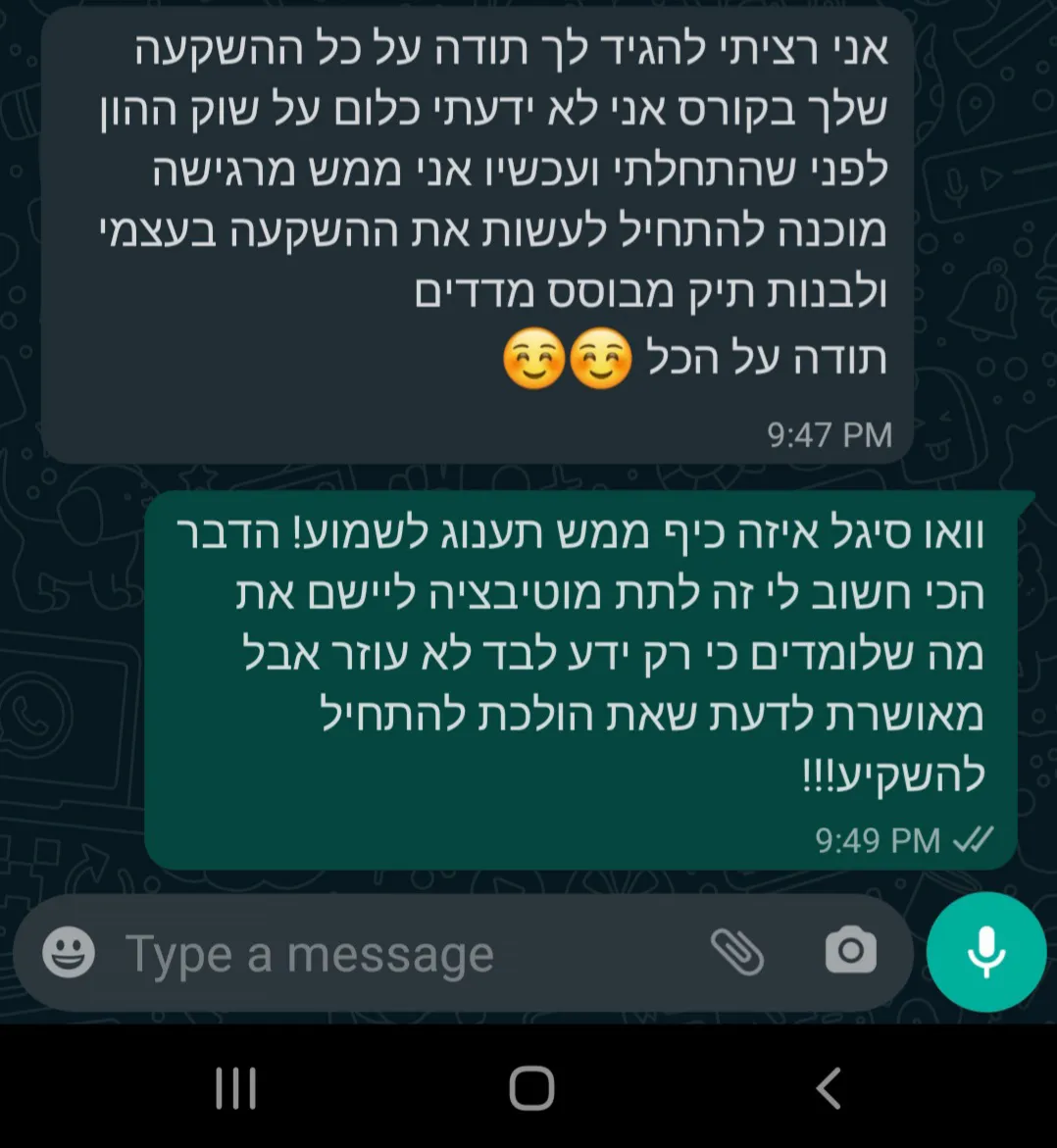Open the emoji picker

pos(69,952)
